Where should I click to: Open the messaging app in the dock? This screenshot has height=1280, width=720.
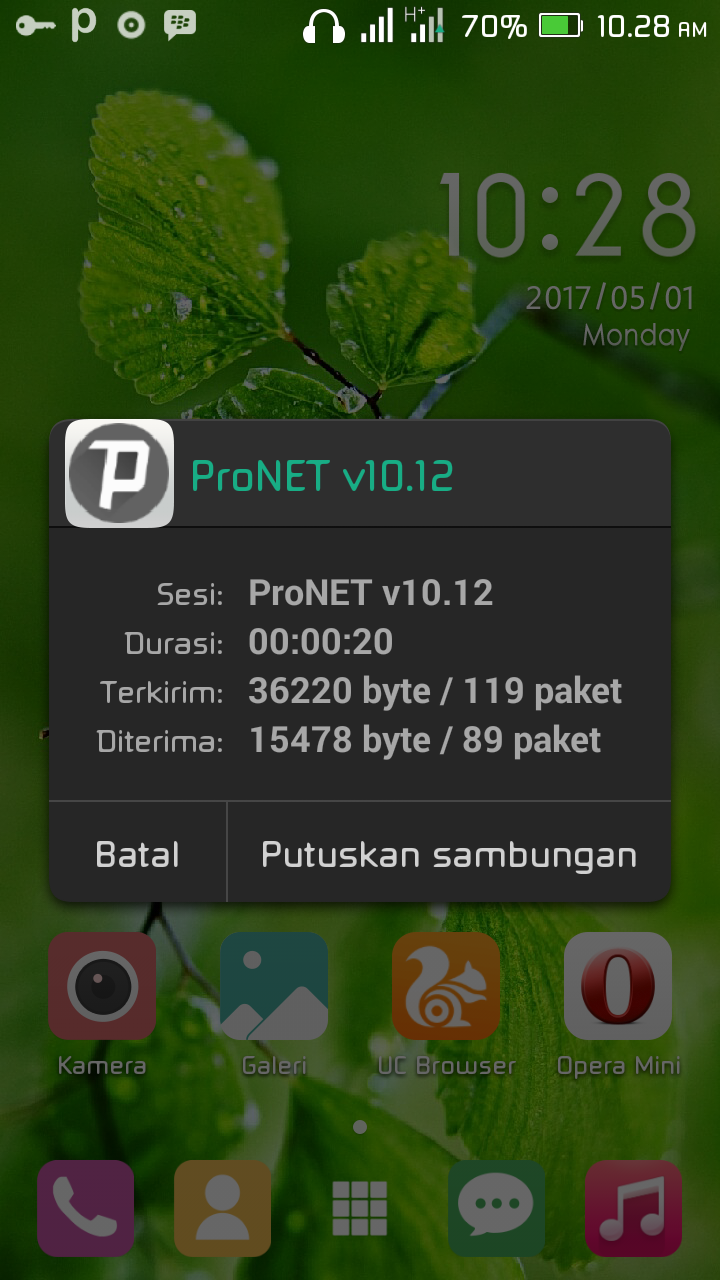point(496,1208)
